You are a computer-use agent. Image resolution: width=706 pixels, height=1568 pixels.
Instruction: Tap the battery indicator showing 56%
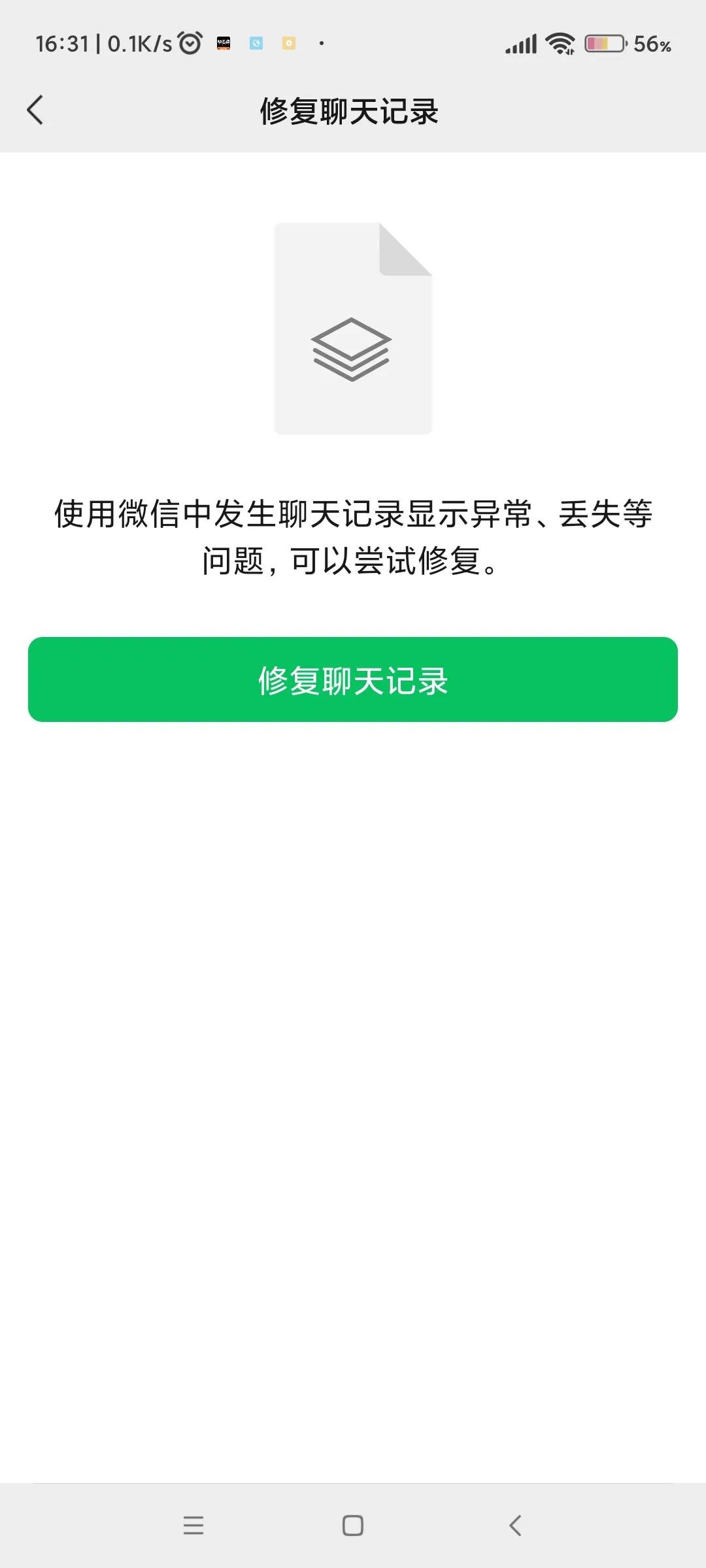tap(614, 43)
